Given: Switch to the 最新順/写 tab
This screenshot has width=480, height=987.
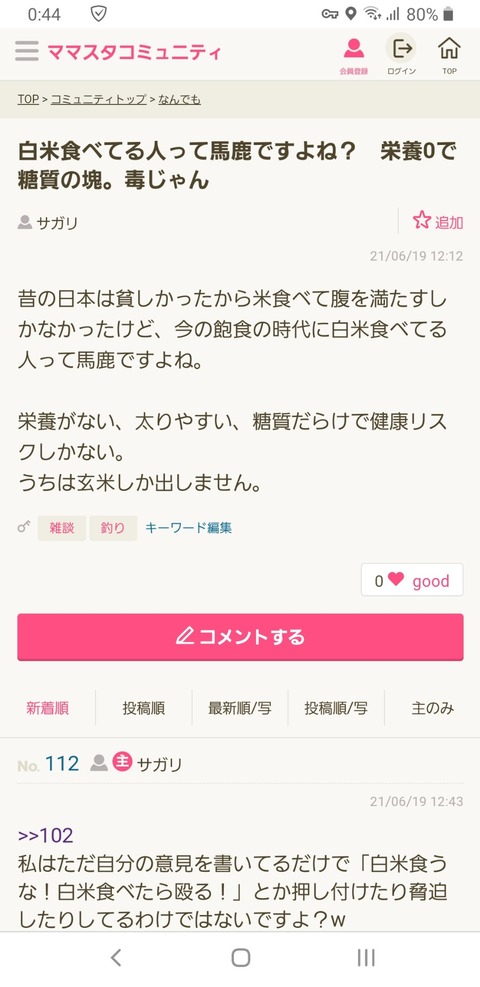Looking at the screenshot, I should (240, 708).
